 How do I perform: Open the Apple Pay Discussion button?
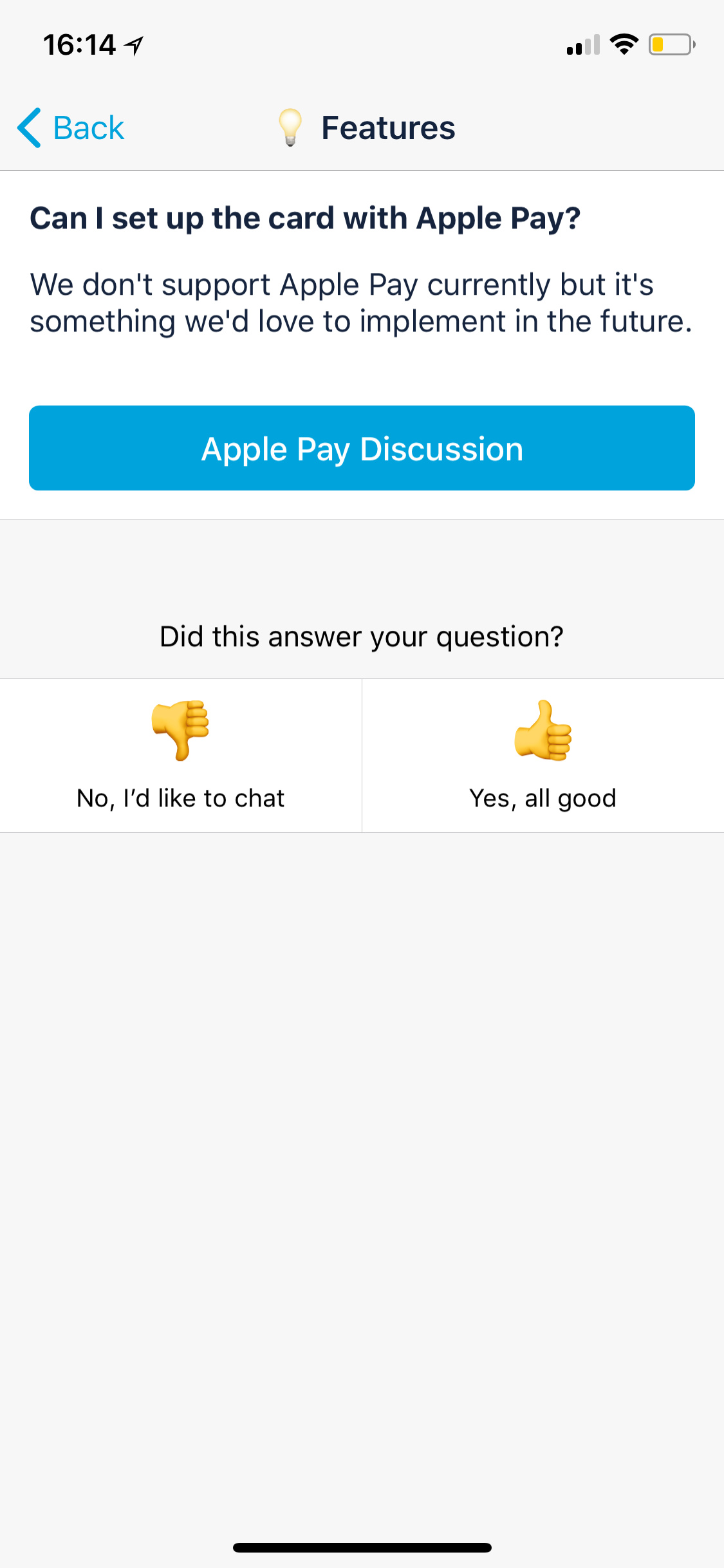click(x=362, y=448)
